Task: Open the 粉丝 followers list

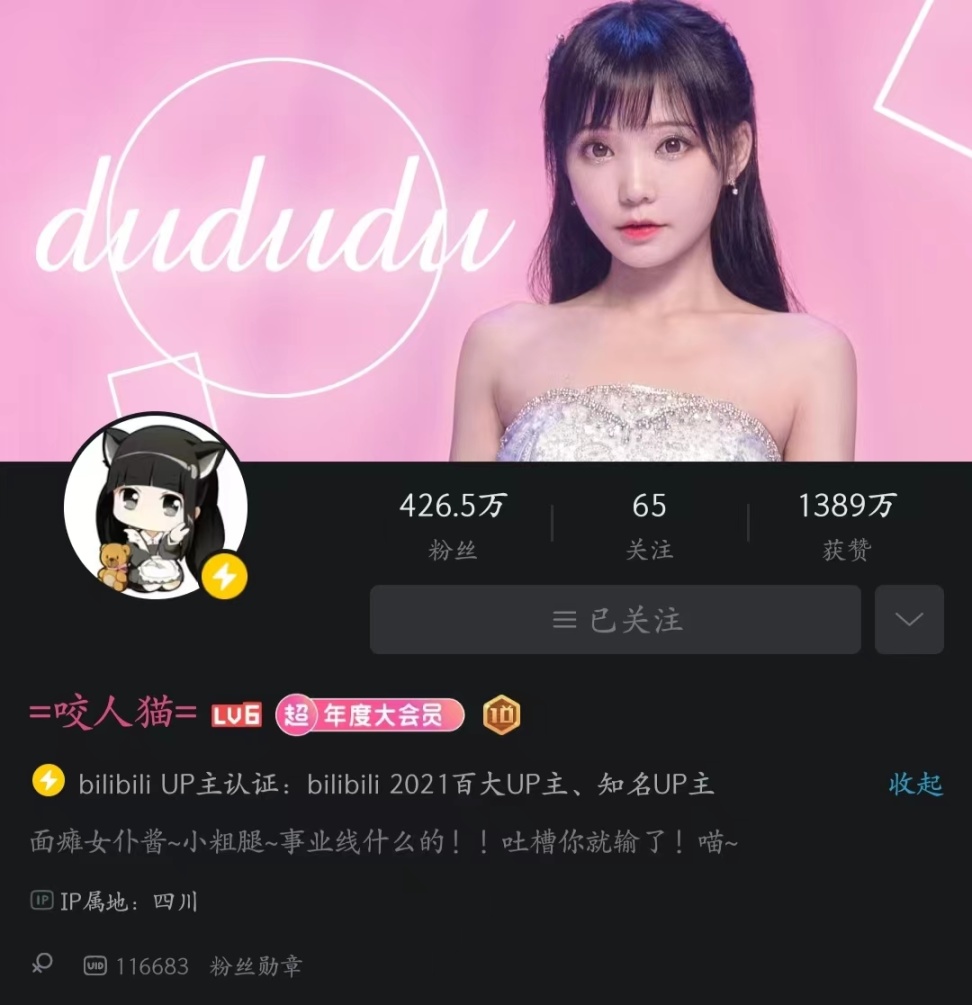Action: 453,526
